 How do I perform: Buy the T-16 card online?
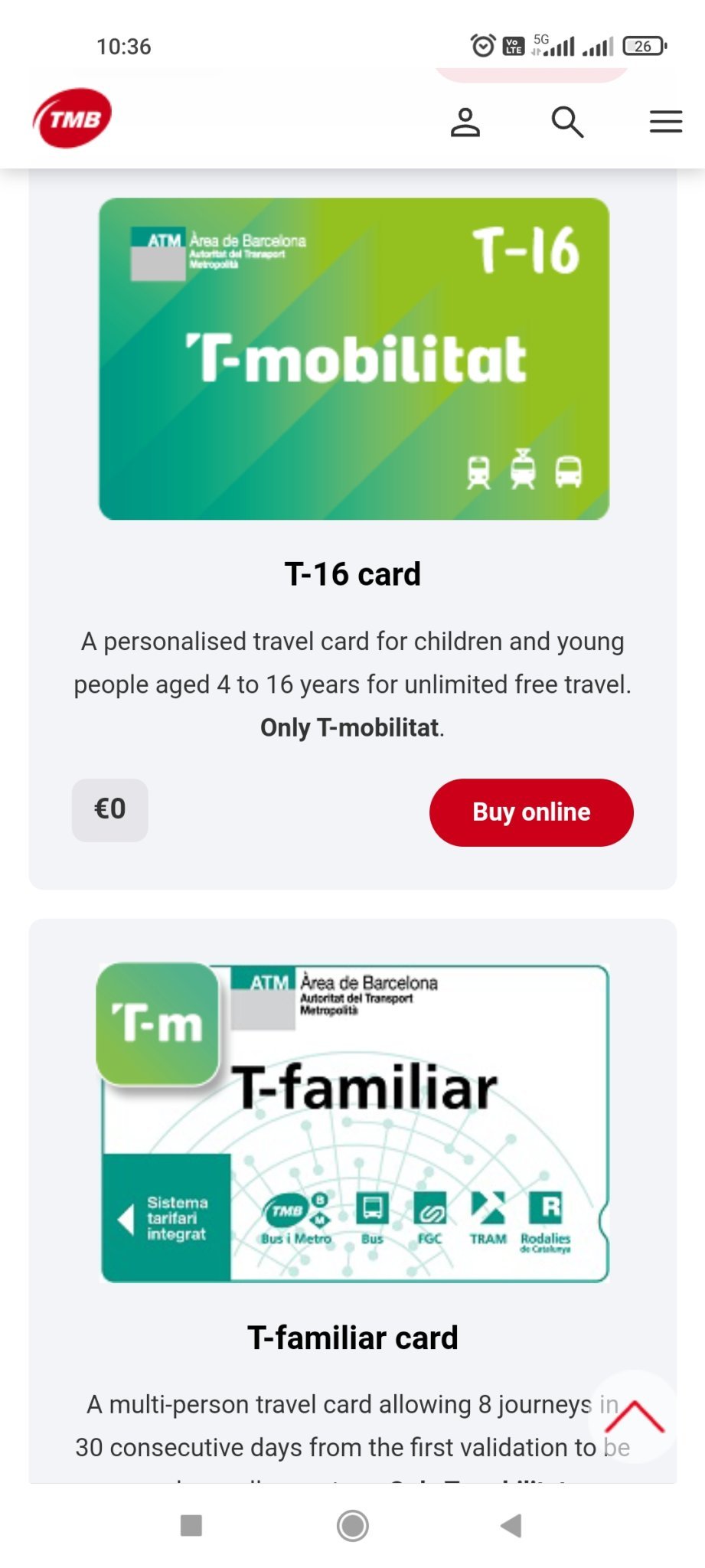click(531, 812)
